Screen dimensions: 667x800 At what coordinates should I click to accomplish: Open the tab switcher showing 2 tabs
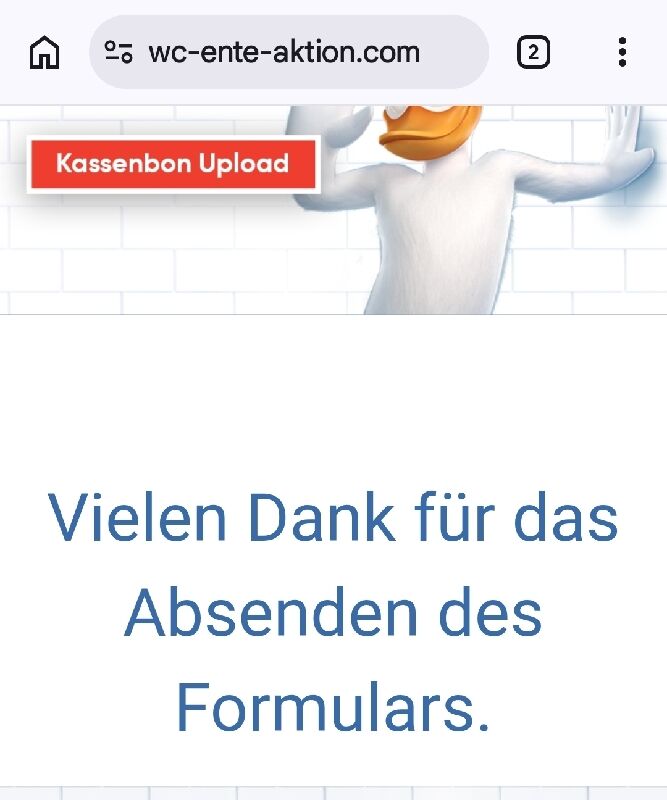click(x=533, y=52)
